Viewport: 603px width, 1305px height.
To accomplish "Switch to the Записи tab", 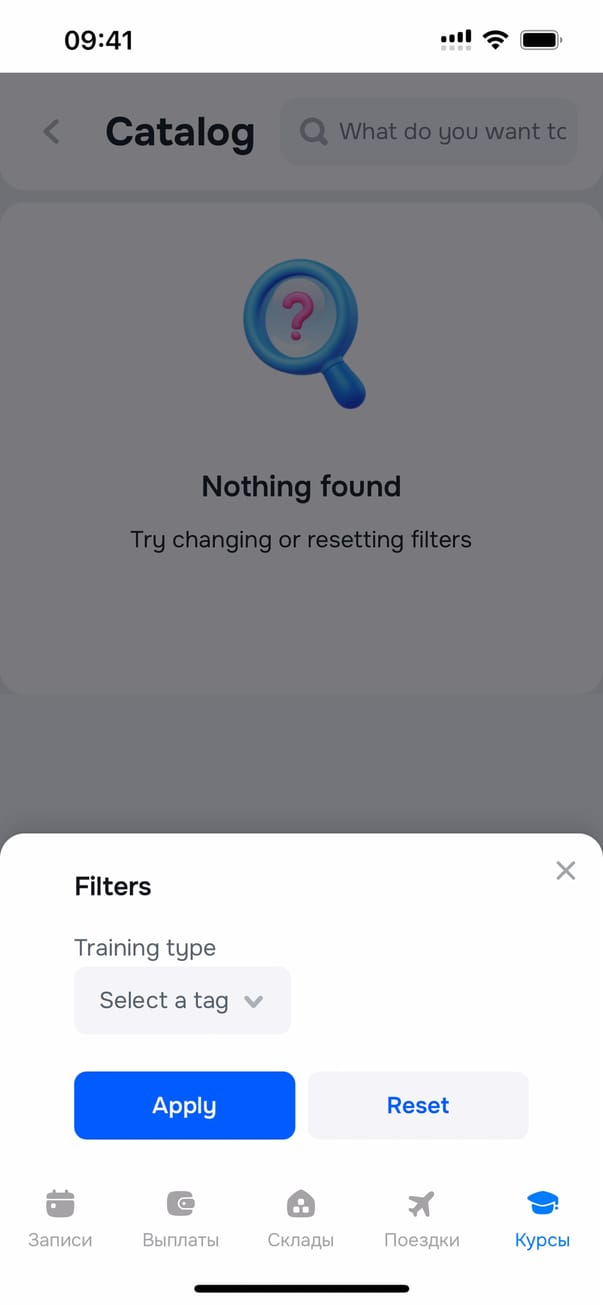I will tap(60, 1220).
